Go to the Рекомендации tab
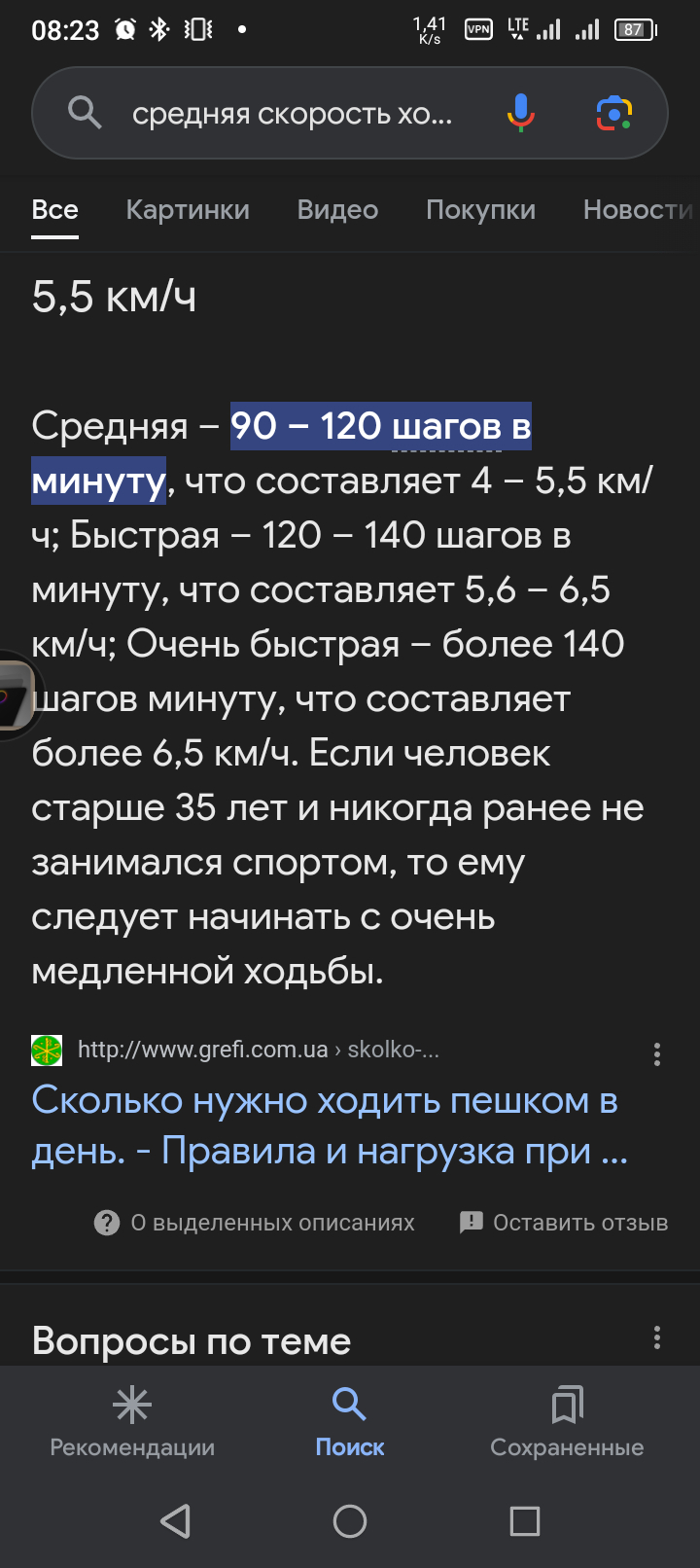This screenshot has width=700, height=1568. coord(132,1422)
